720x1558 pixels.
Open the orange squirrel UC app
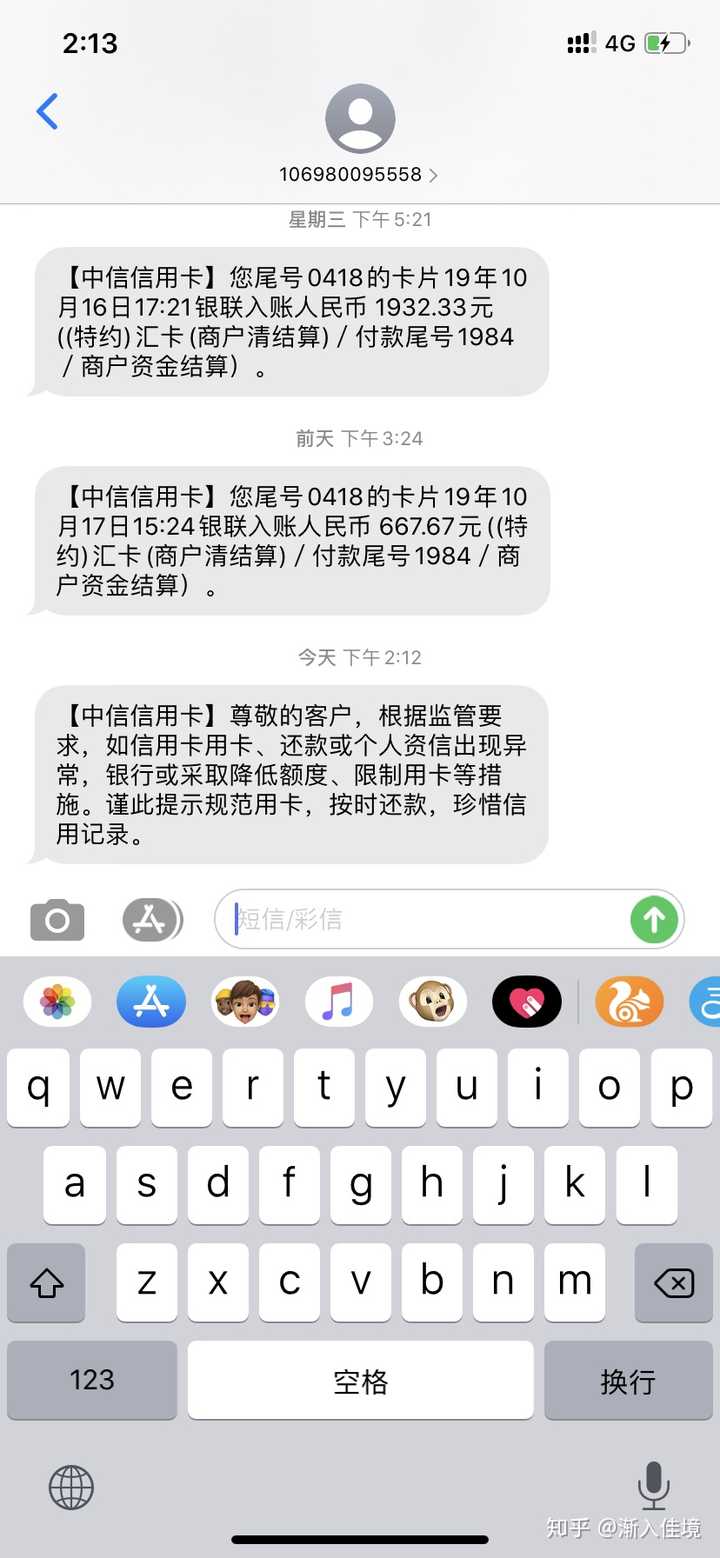tap(629, 1001)
